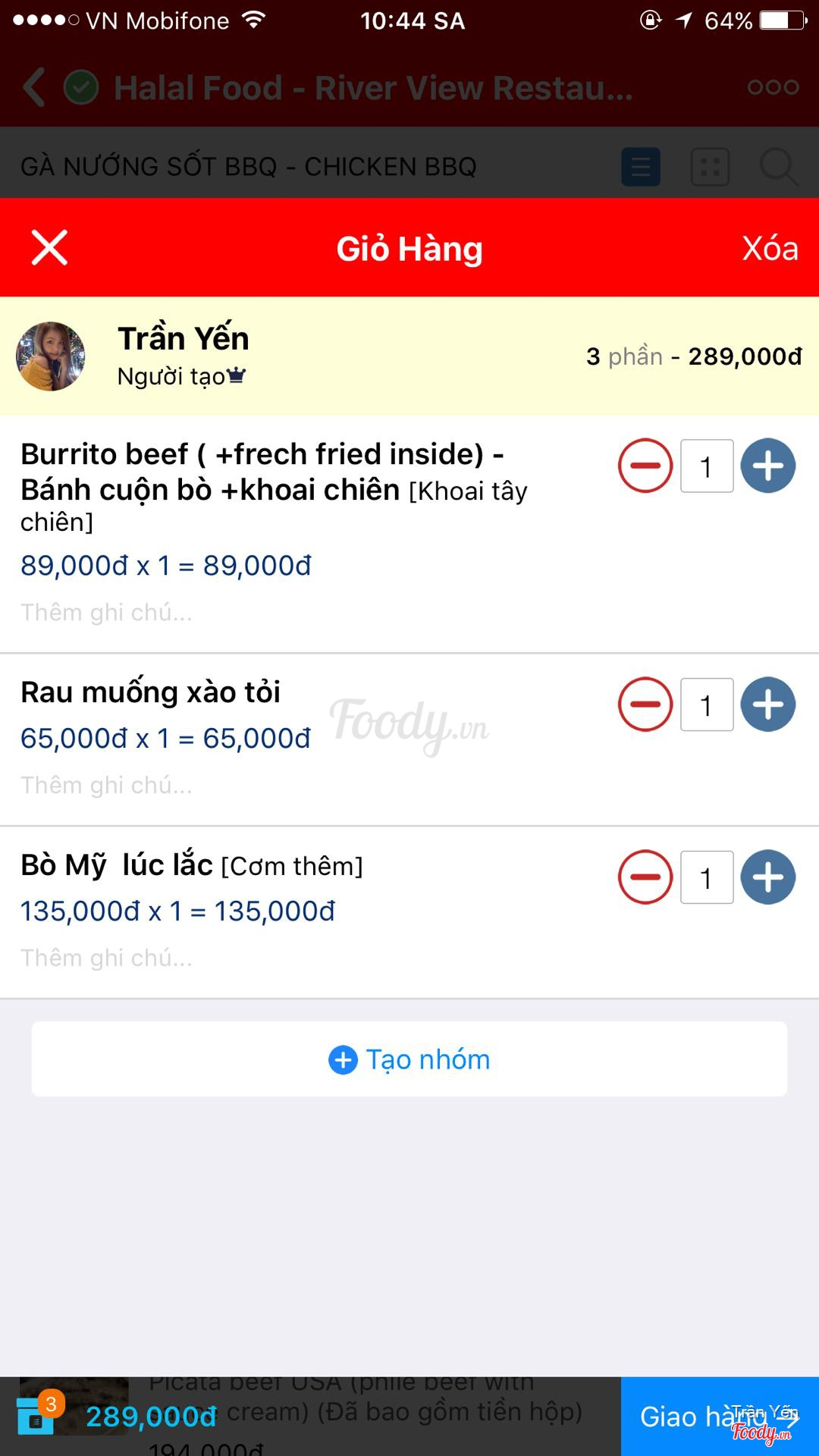Image resolution: width=819 pixels, height=1456 pixels.
Task: Reduce Rau muống xào tỏi quantity
Action: click(645, 704)
